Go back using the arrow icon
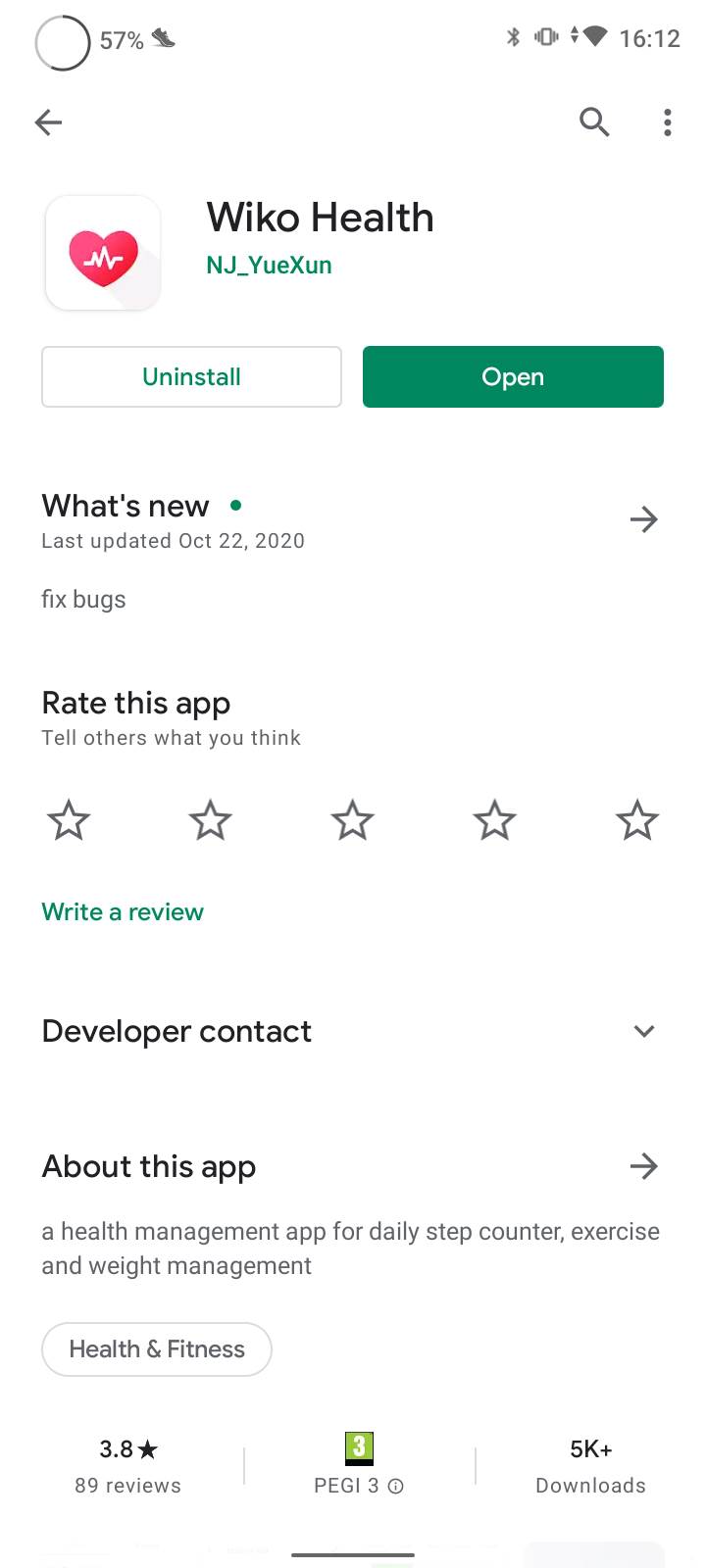 pyautogui.click(x=48, y=122)
